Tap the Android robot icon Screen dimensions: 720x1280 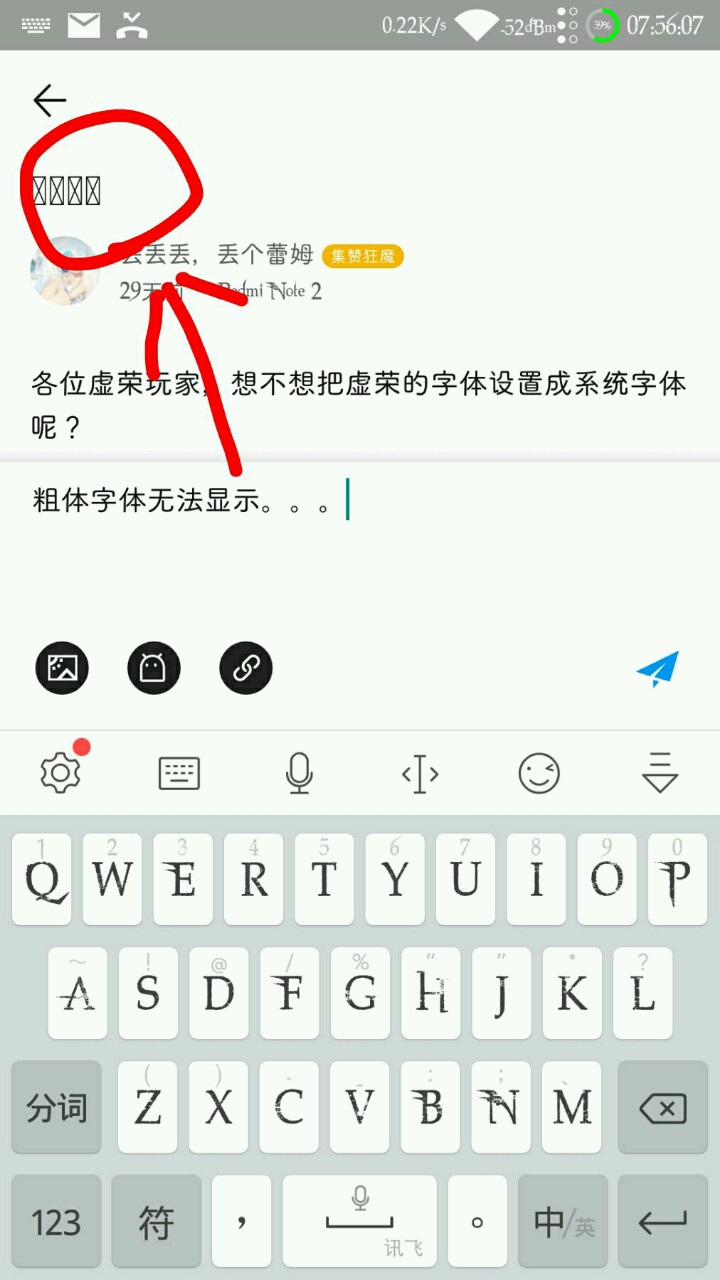[x=154, y=668]
